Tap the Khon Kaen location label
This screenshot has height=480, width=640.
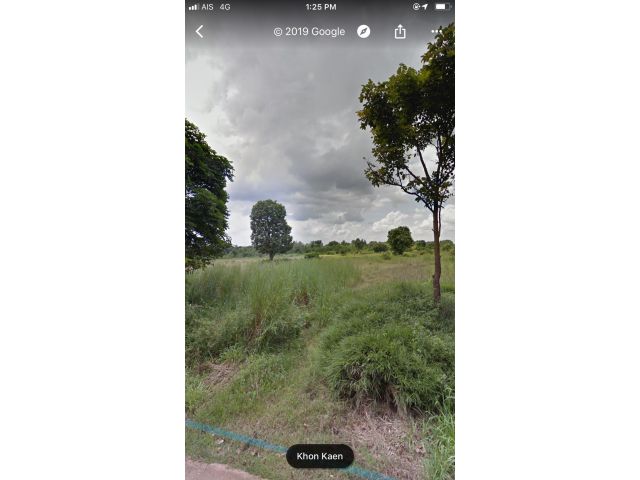click(320, 456)
